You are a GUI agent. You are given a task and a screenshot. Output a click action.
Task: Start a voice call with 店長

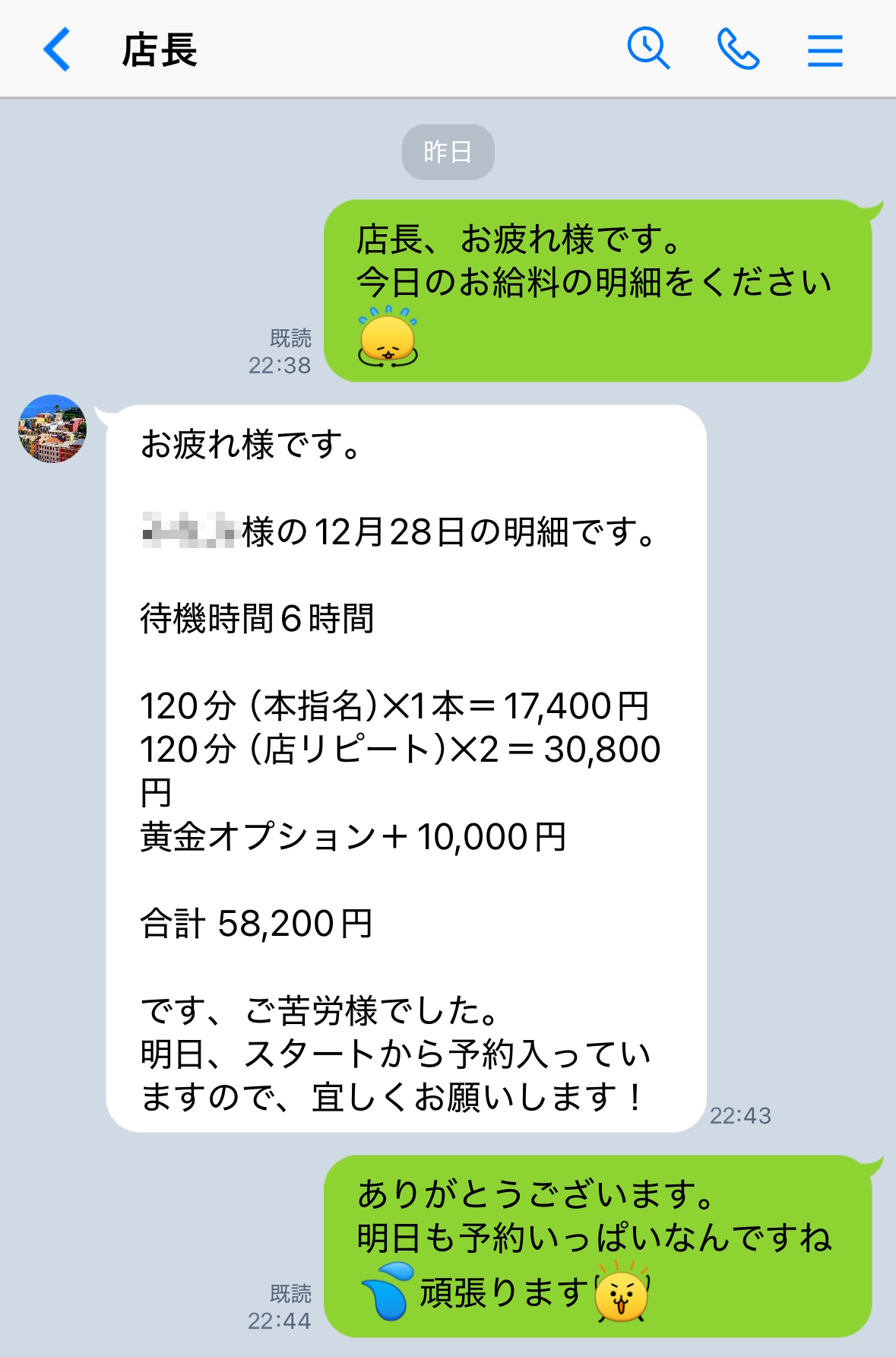point(737,50)
